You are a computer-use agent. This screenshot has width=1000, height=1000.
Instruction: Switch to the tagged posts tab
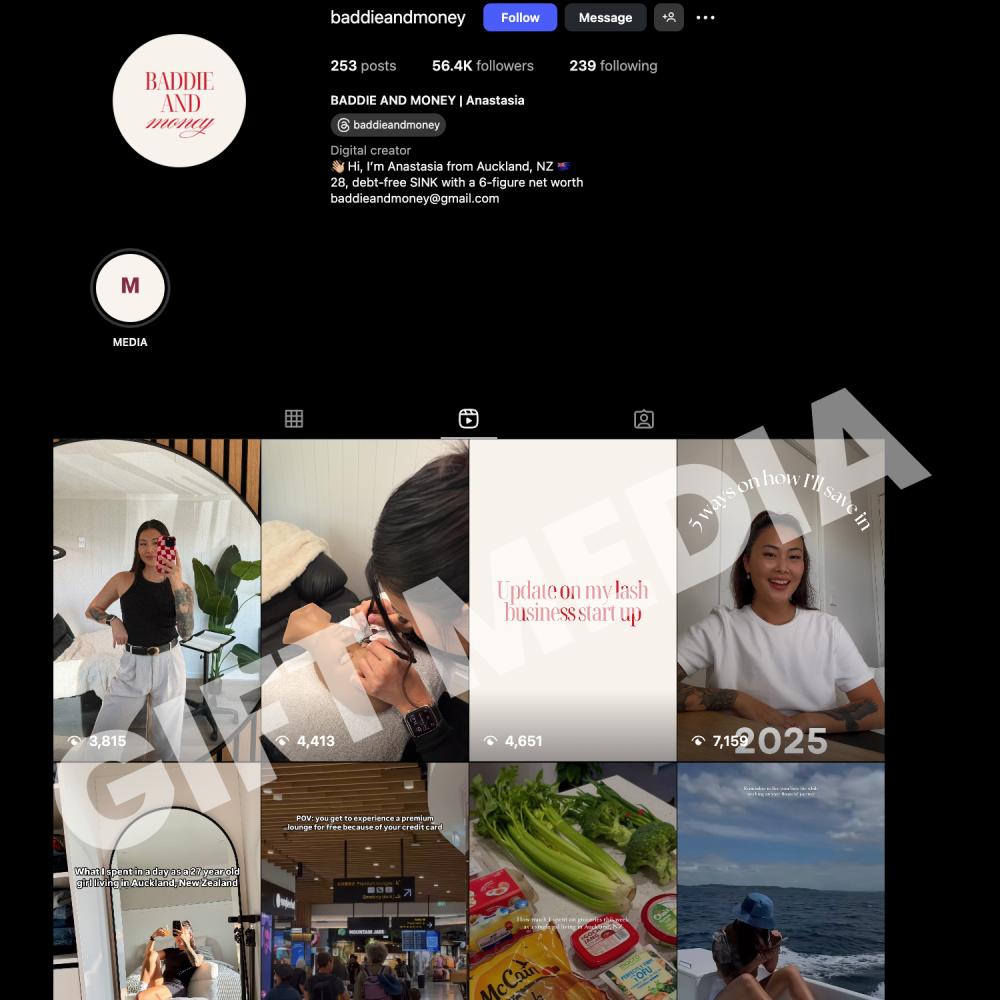(x=644, y=419)
